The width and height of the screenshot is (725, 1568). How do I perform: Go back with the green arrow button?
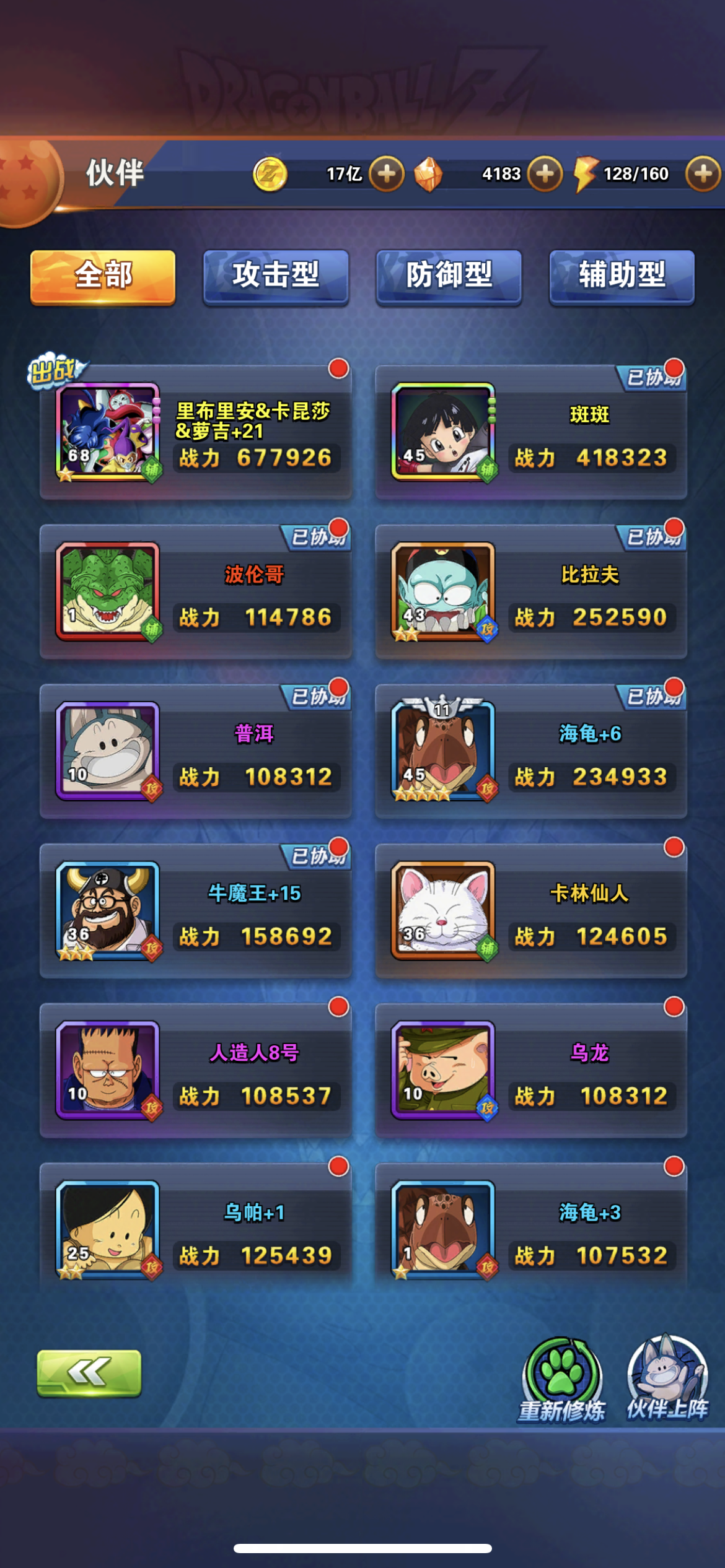[x=89, y=1373]
